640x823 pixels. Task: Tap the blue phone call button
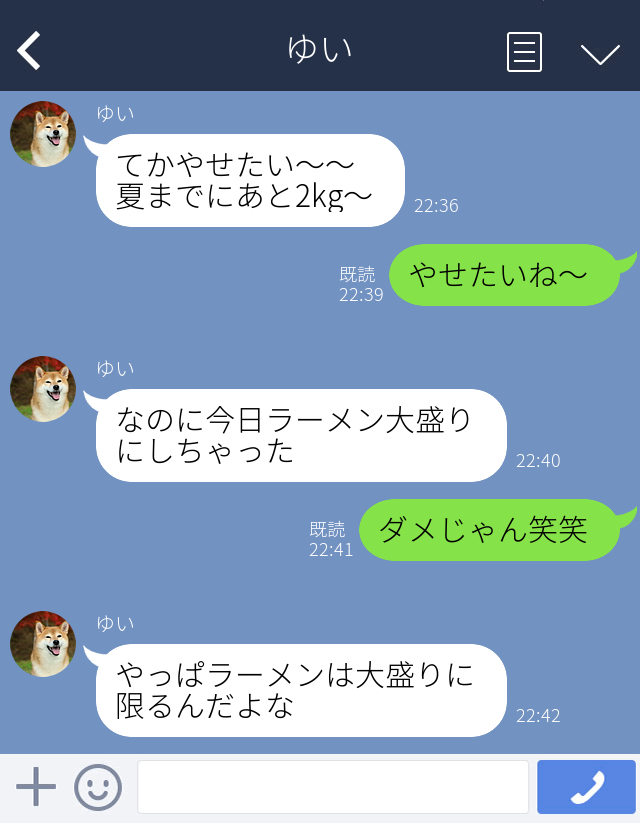tap(586, 787)
